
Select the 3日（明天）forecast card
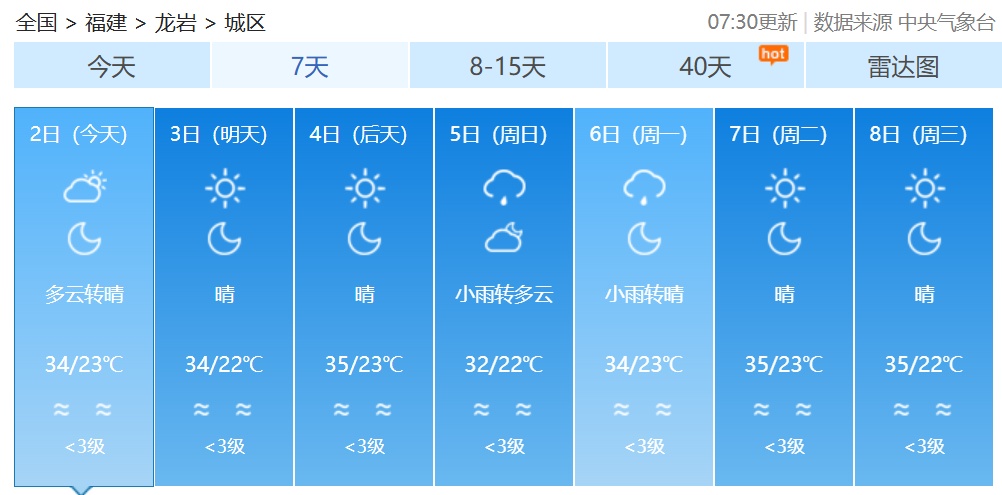pos(224,295)
